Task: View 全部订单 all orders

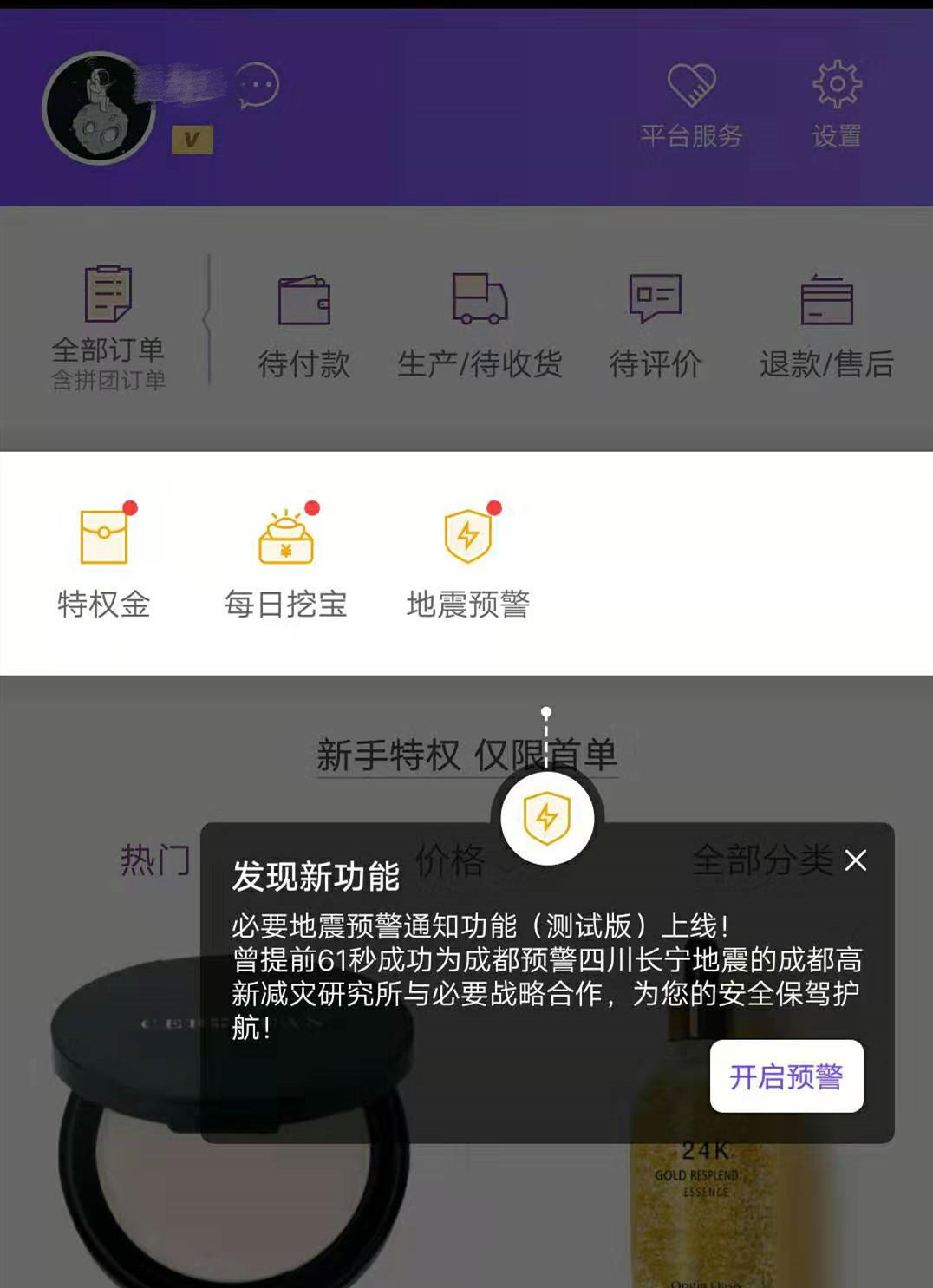Action: tap(108, 325)
